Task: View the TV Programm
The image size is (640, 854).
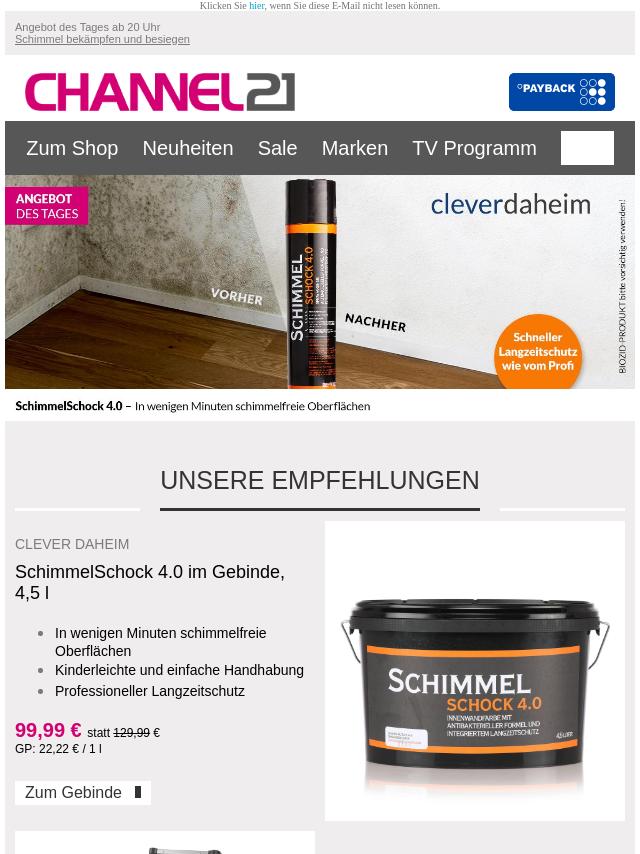Action: click(474, 148)
